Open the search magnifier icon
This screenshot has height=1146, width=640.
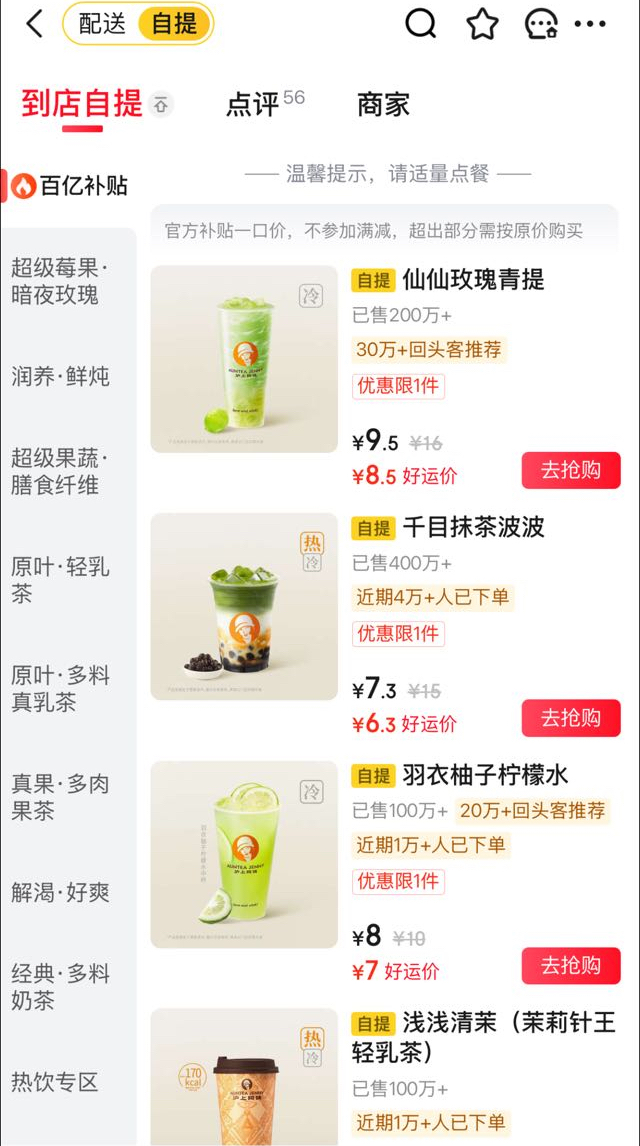coord(421,24)
